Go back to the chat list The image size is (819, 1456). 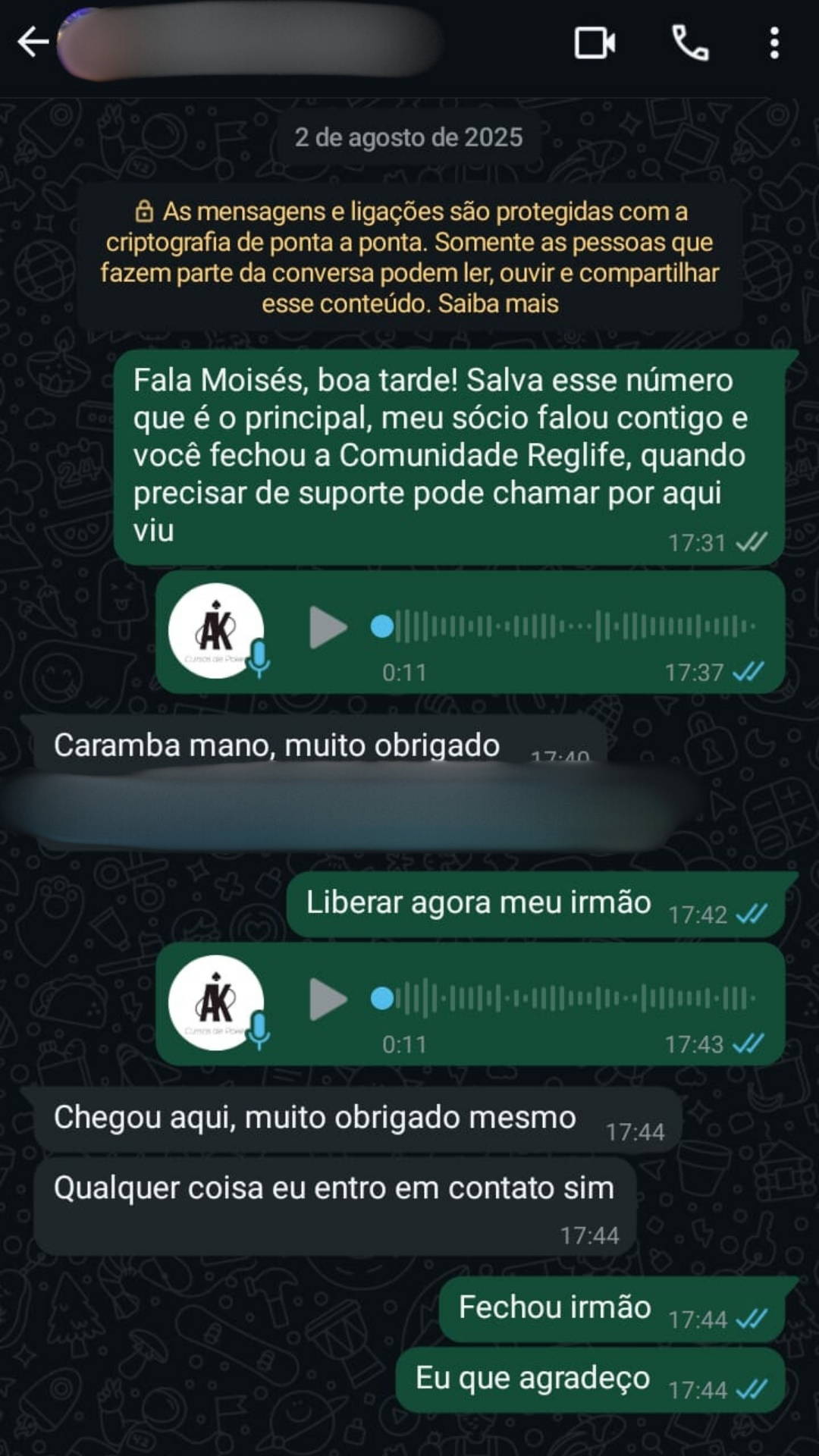[33, 42]
